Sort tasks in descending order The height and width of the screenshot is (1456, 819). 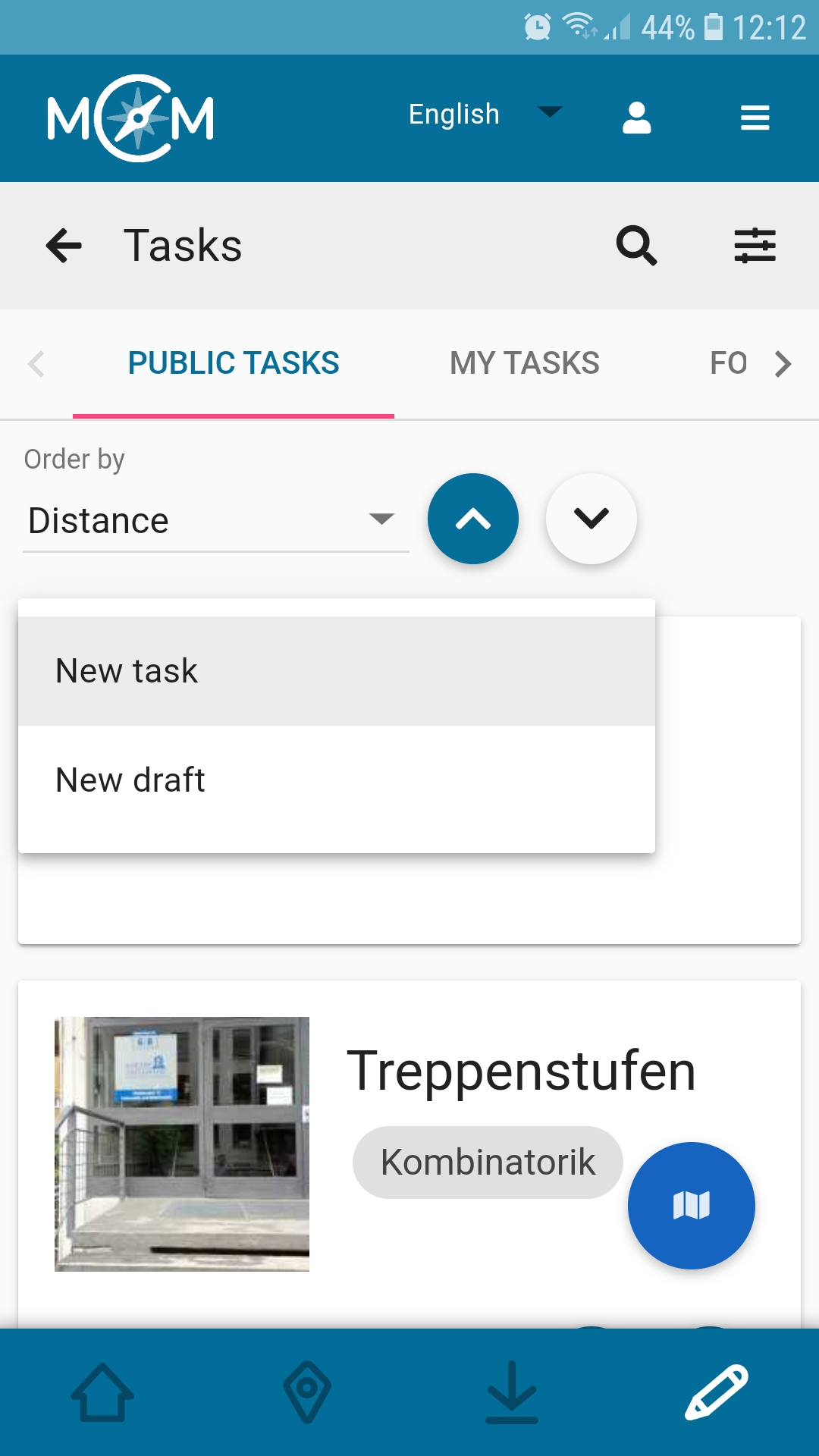592,519
